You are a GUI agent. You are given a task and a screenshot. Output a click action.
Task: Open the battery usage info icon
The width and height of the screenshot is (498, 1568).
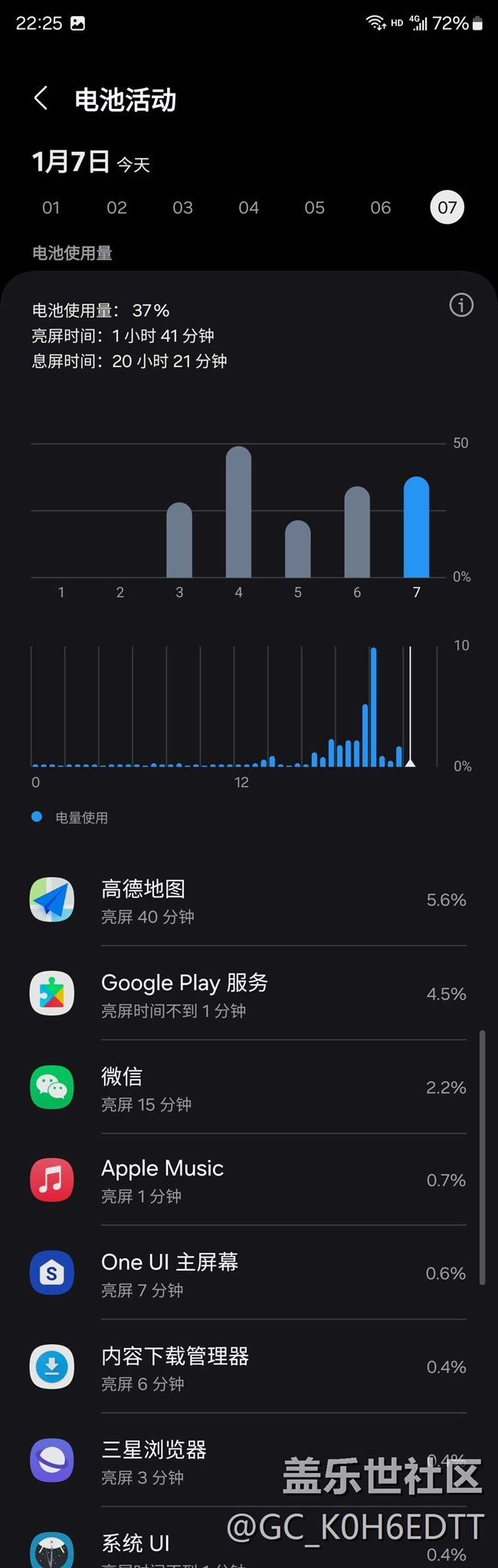461,306
